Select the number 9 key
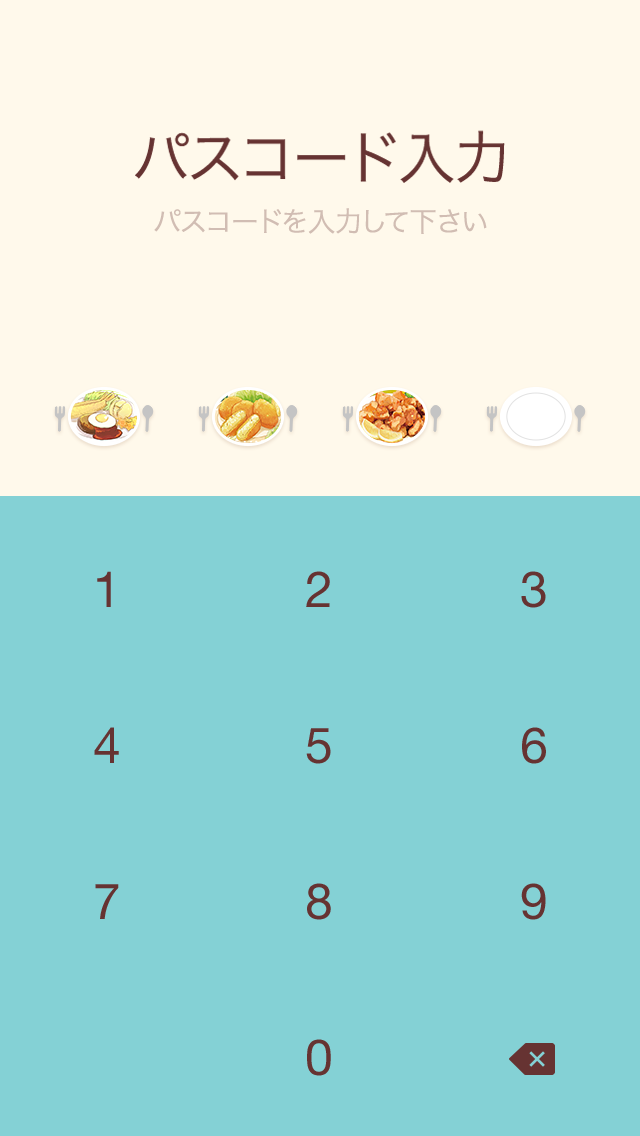Screen dimensions: 640x1136 coord(533,902)
